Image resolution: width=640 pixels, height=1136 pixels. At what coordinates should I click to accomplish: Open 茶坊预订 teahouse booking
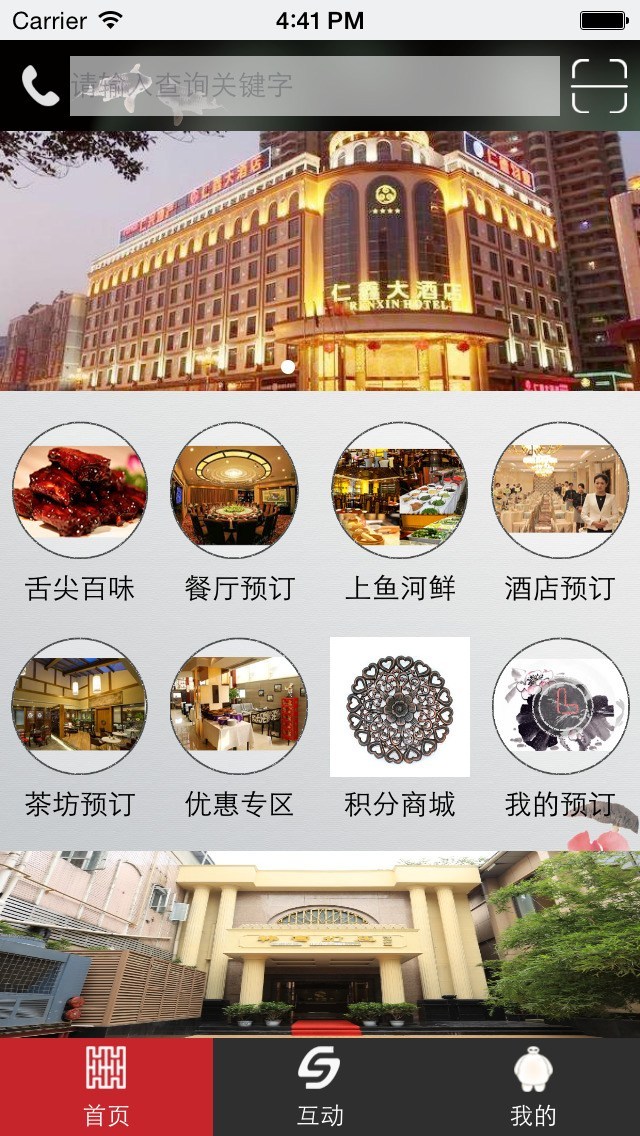pyautogui.click(x=80, y=707)
